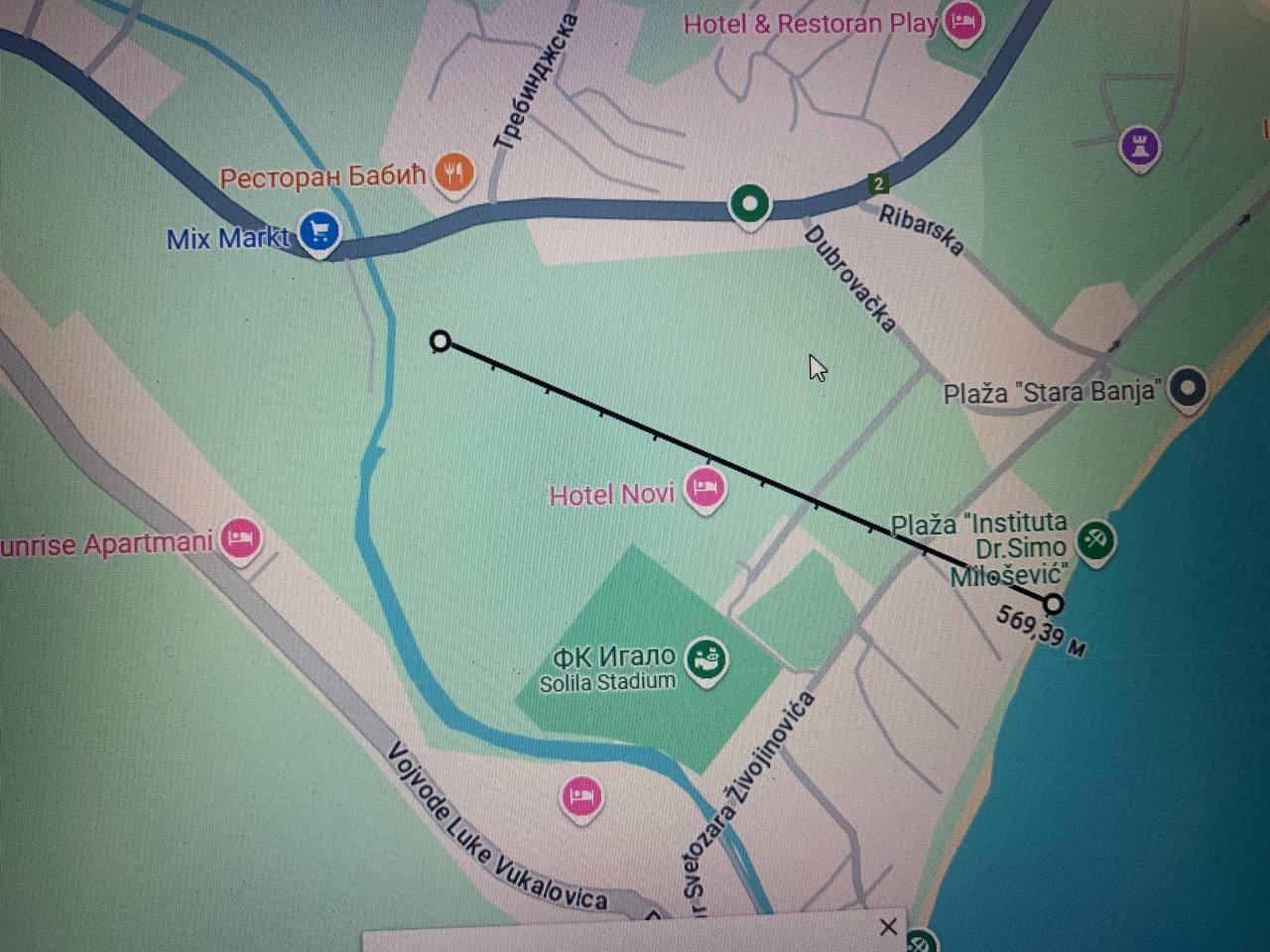Open the unlabeled pink hotel pin below the stadium

(581, 796)
